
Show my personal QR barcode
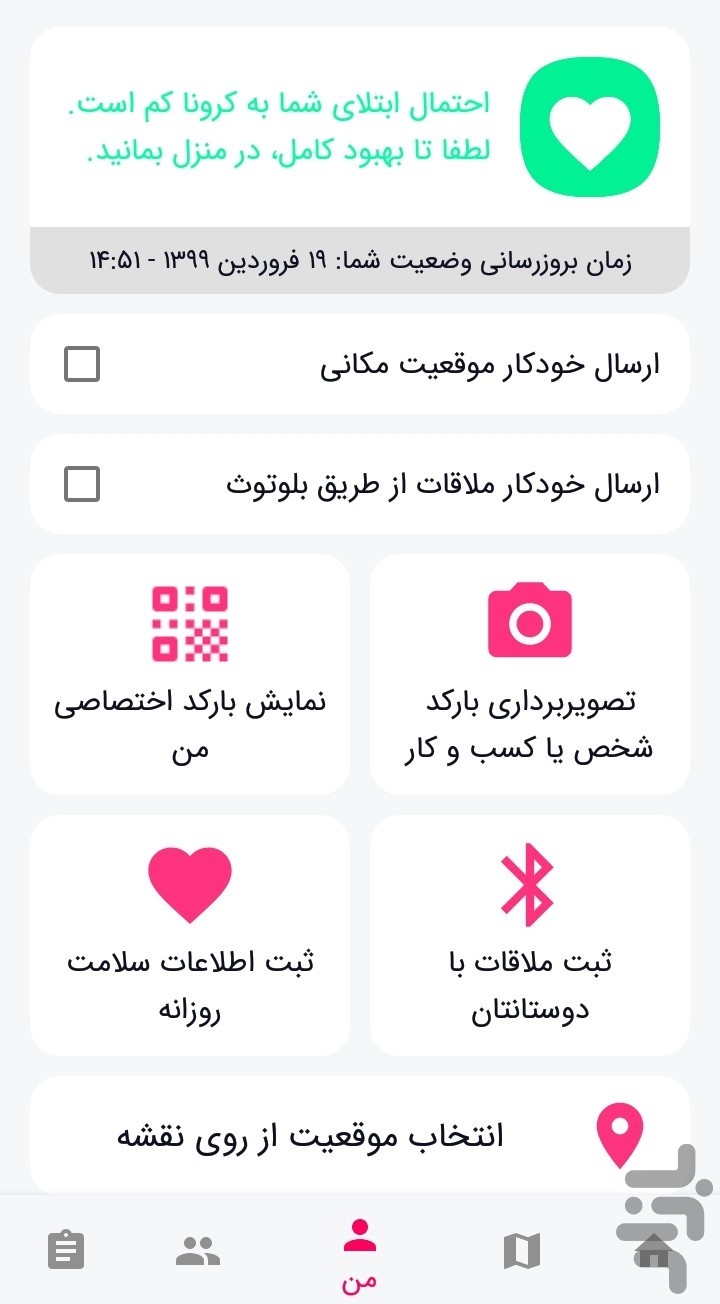coord(190,674)
